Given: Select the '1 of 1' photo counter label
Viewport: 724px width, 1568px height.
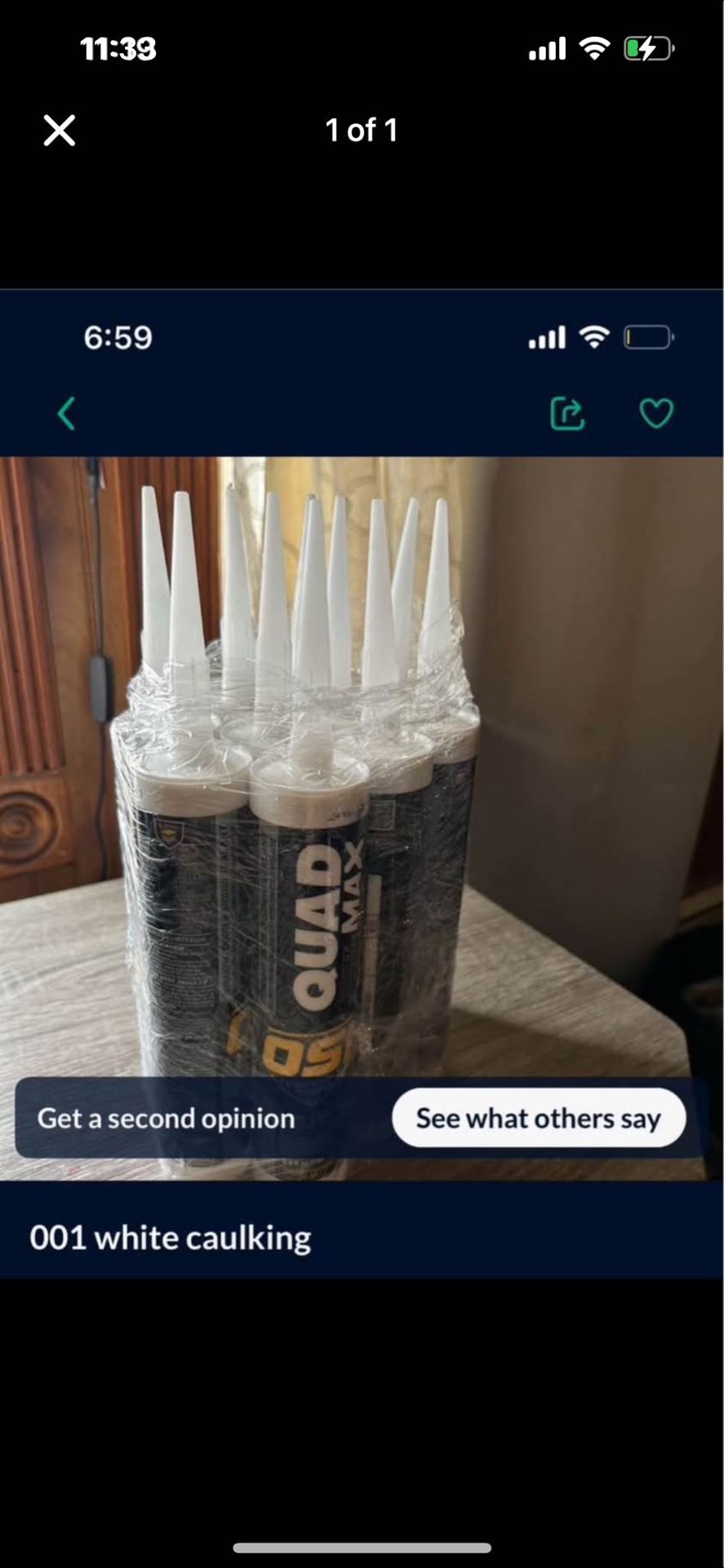Looking at the screenshot, I should (362, 130).
